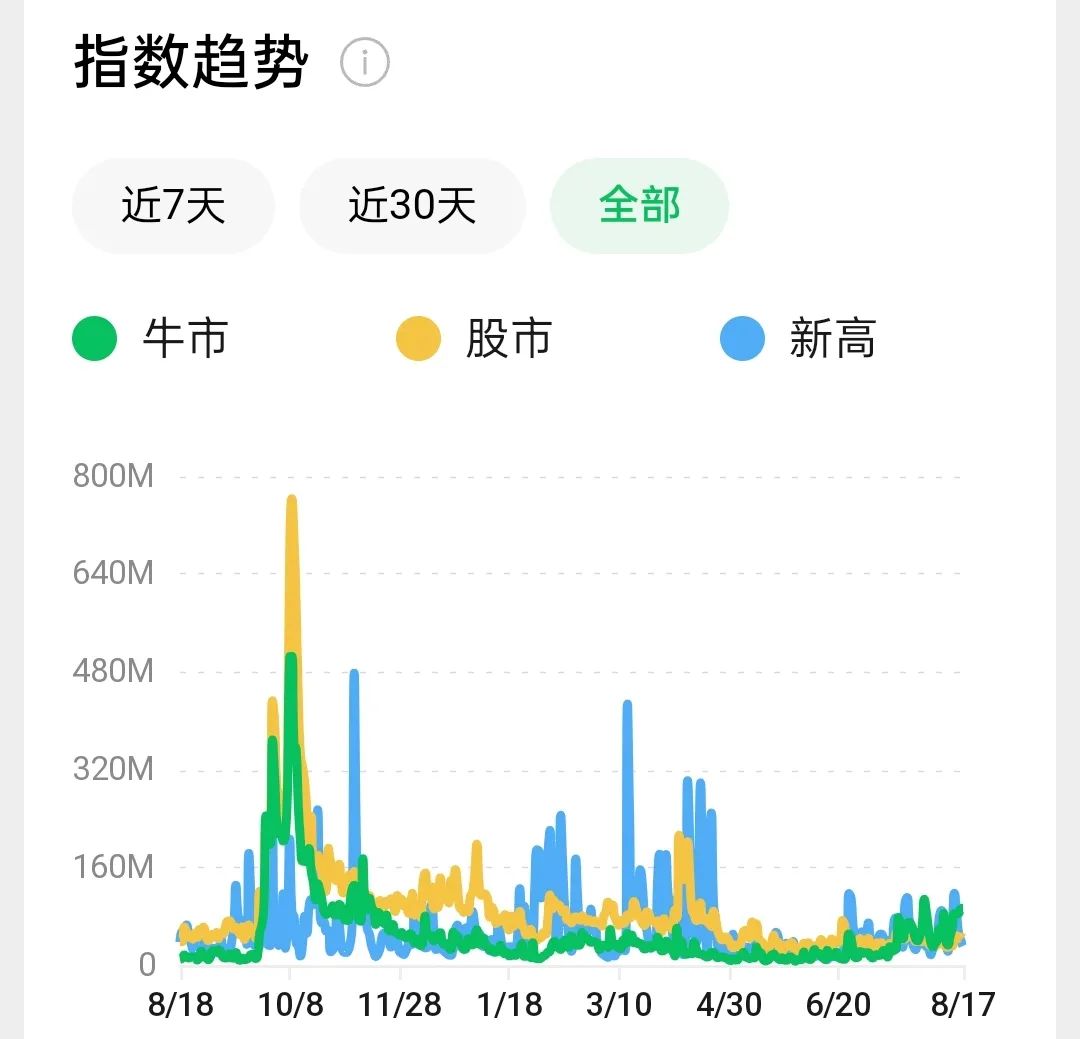
Task: Show the 全部 time range
Action: (639, 206)
